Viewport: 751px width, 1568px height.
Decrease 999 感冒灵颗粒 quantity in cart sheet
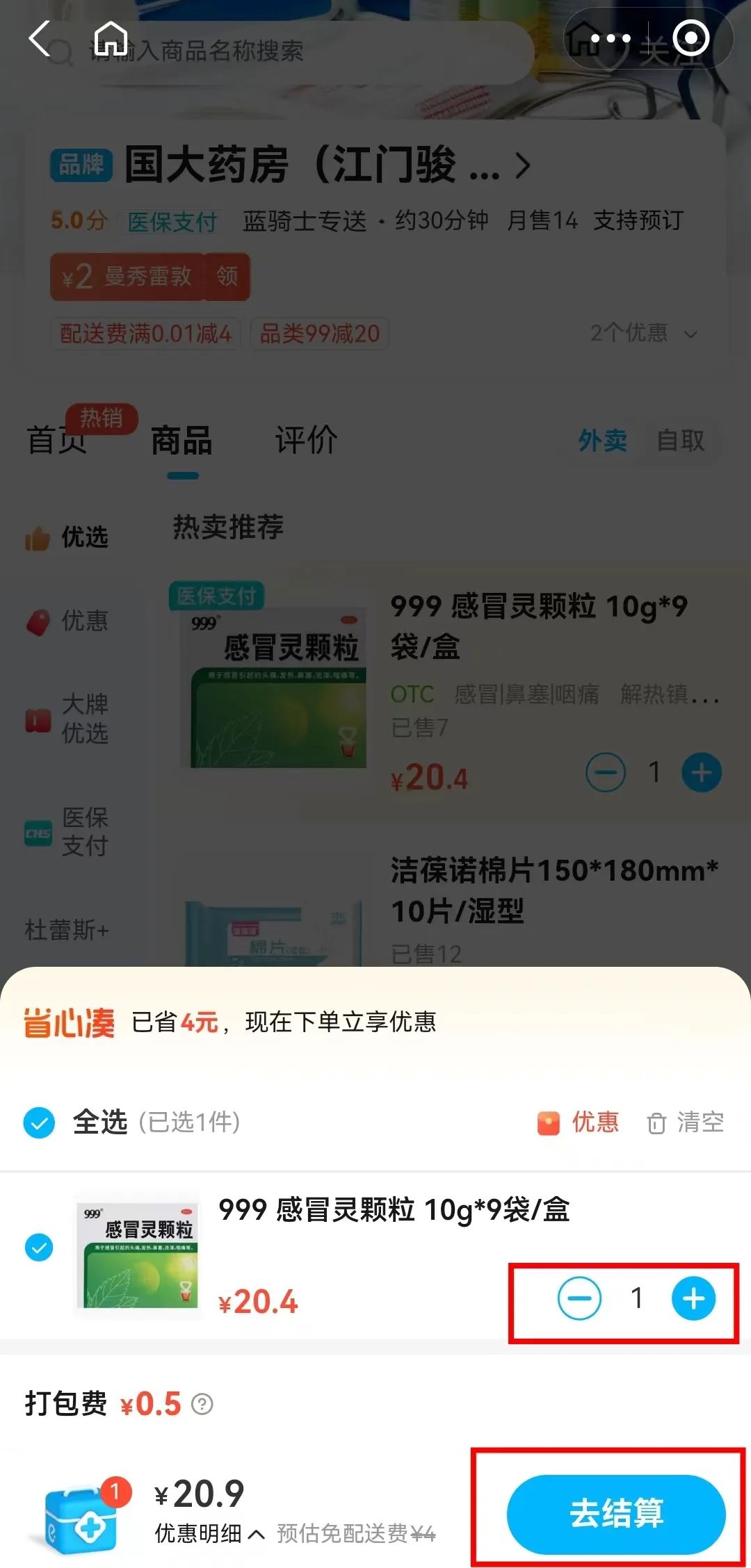(x=579, y=1298)
